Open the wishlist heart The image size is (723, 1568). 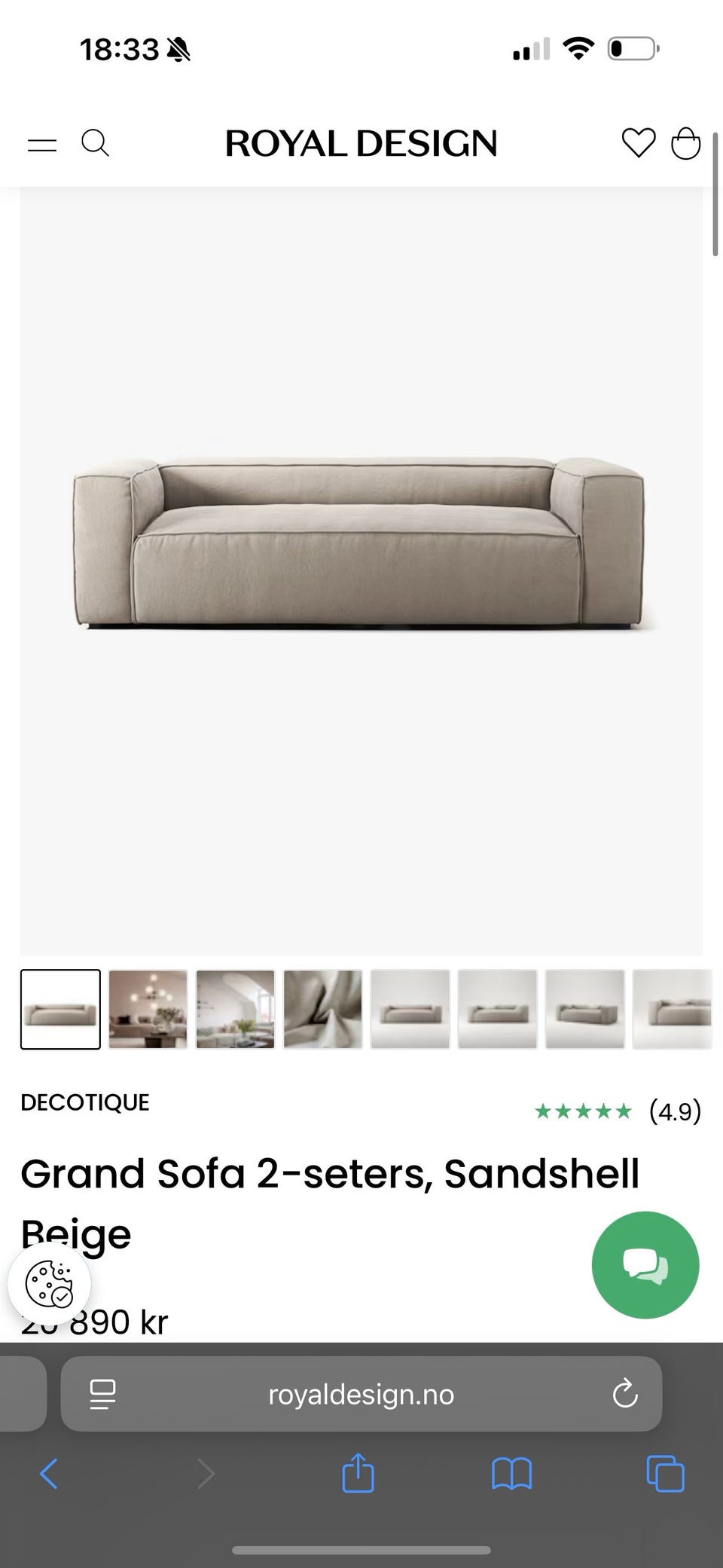[638, 142]
